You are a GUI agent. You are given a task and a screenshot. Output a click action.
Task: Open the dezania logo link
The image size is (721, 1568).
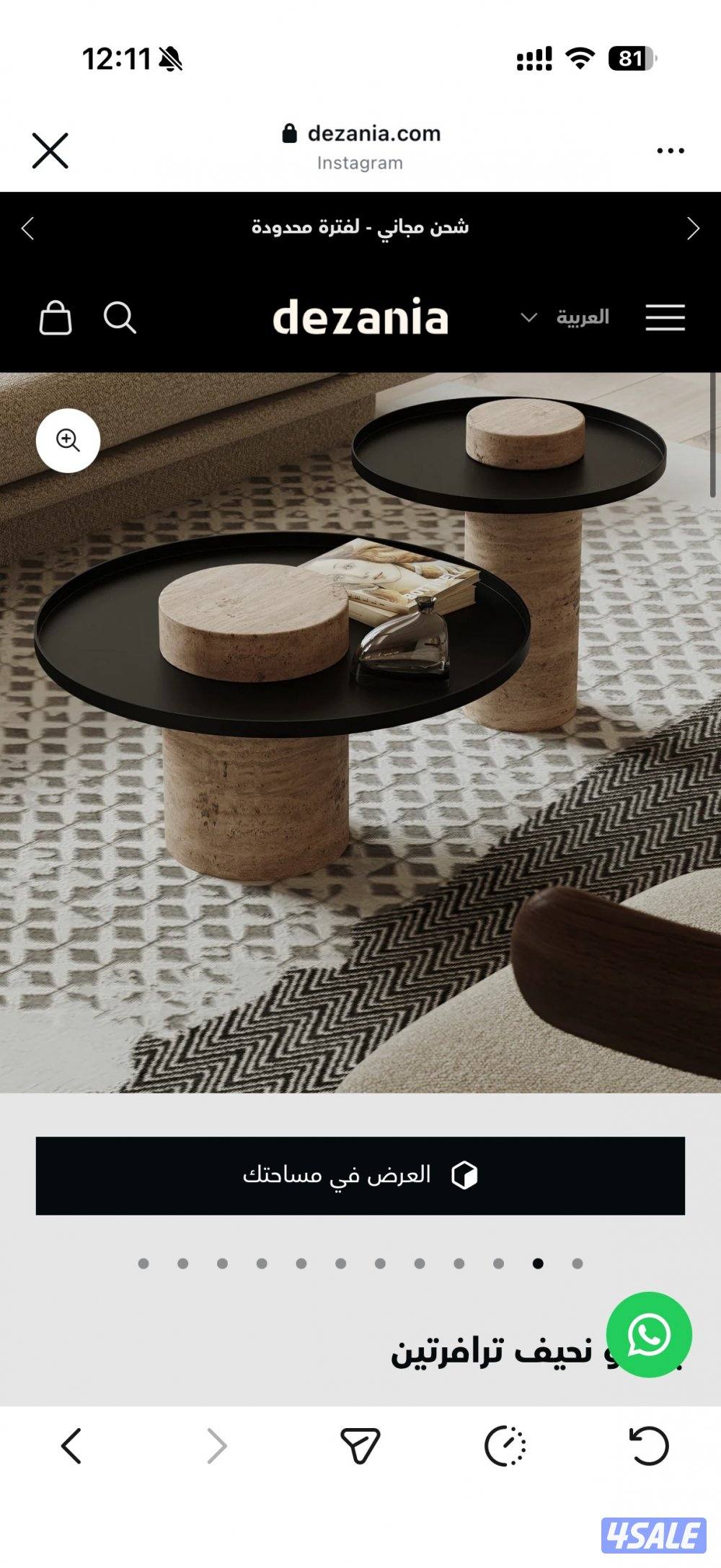click(x=360, y=317)
